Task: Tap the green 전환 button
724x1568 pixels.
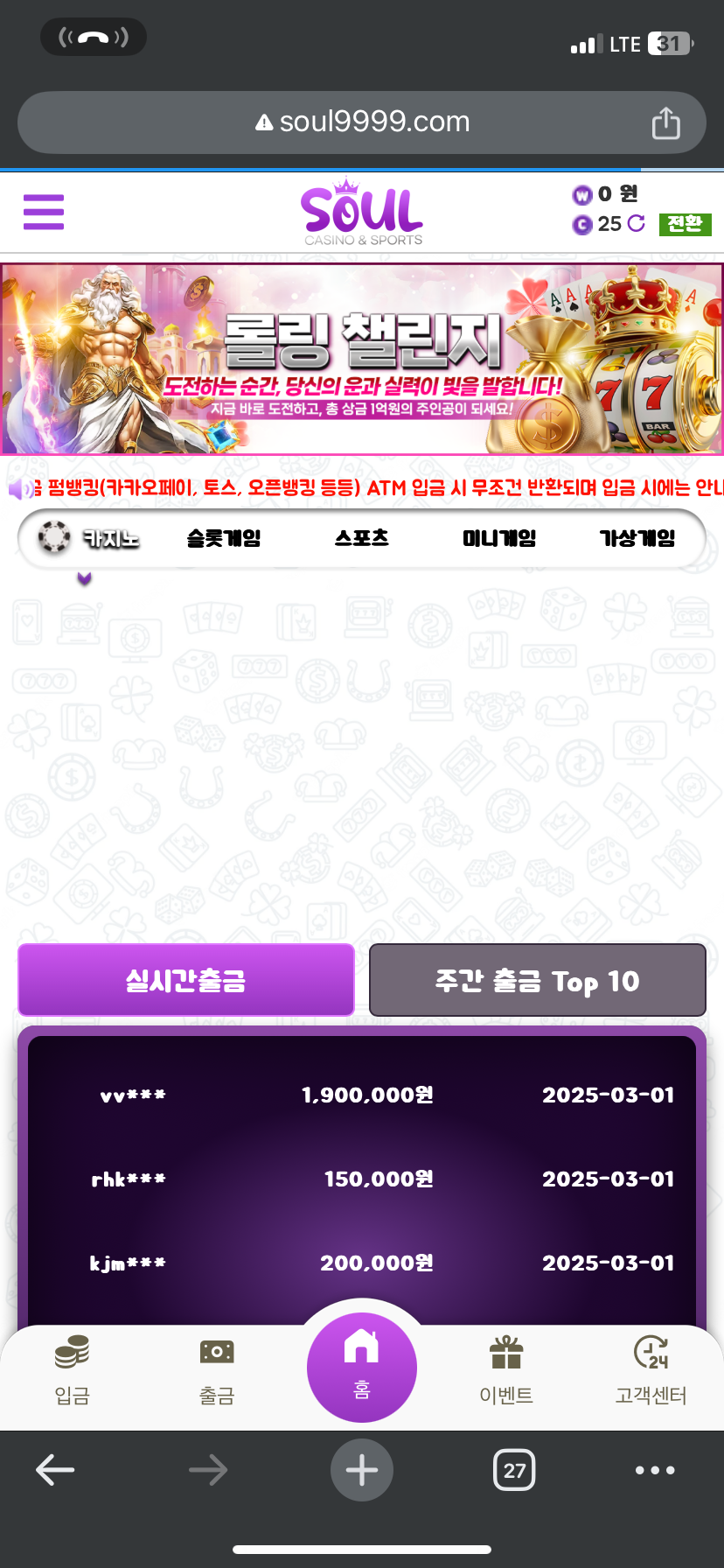Action: pos(685,224)
